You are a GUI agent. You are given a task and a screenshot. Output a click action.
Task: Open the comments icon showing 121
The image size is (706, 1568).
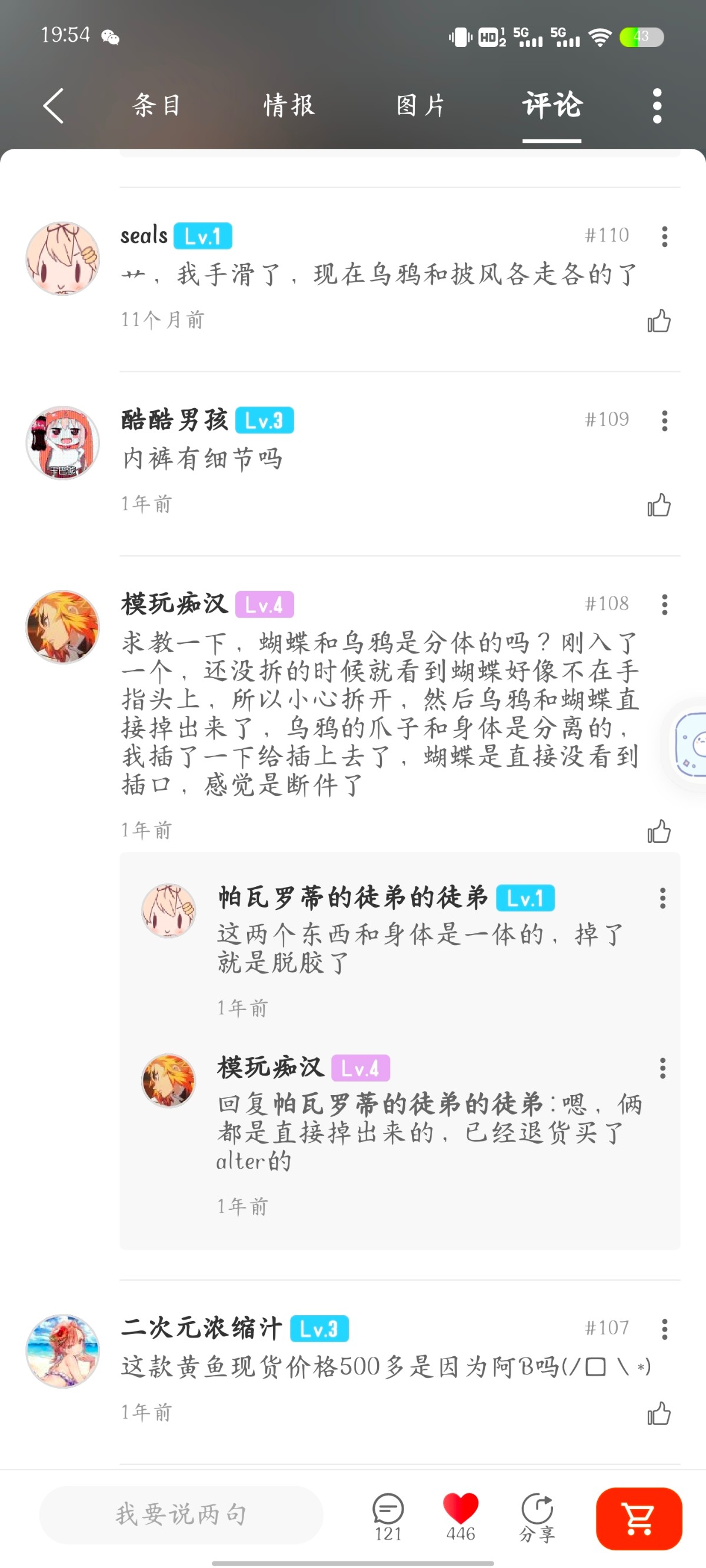click(x=388, y=1516)
